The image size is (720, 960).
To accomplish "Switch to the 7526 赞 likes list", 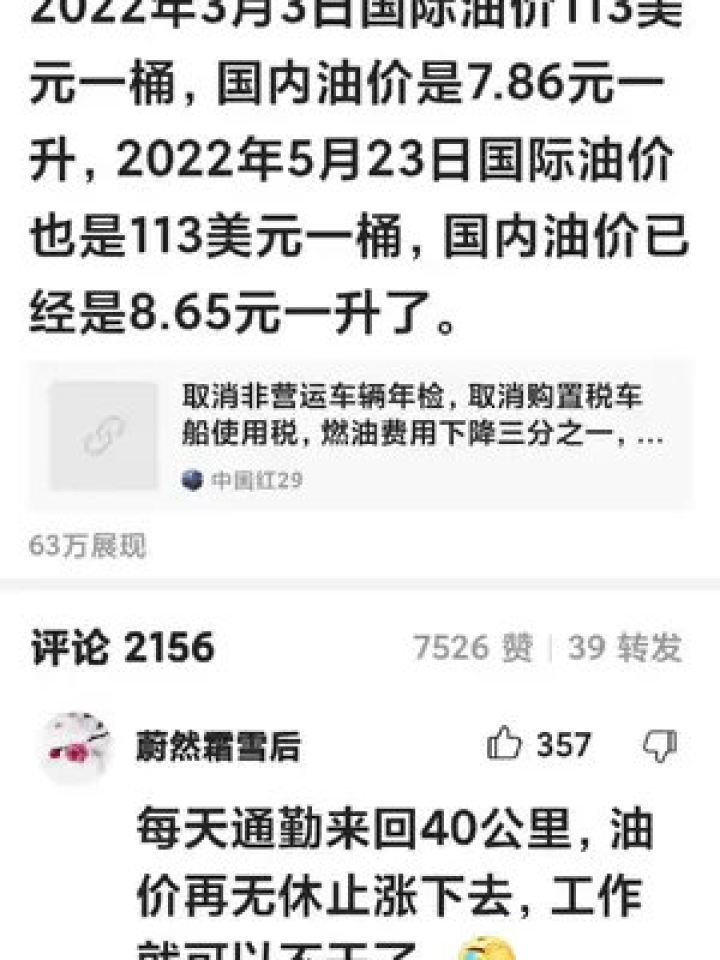I will click(473, 648).
